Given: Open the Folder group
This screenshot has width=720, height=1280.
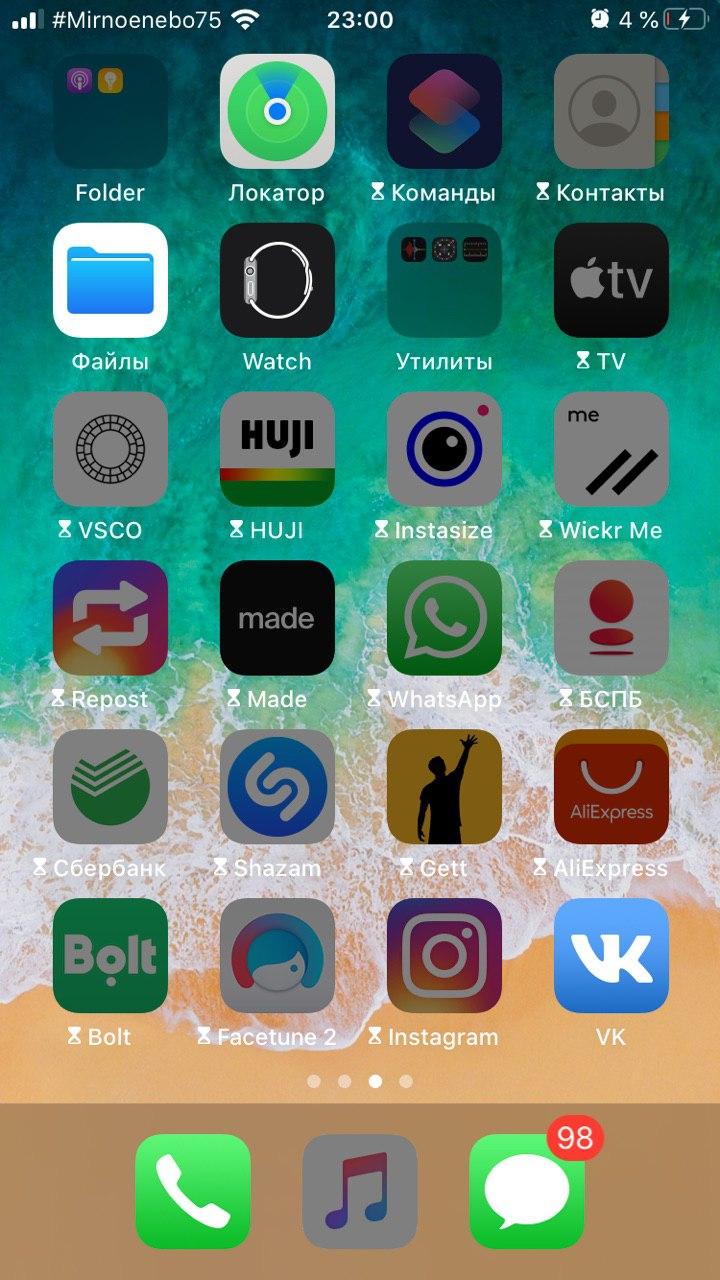Looking at the screenshot, I should click(110, 111).
